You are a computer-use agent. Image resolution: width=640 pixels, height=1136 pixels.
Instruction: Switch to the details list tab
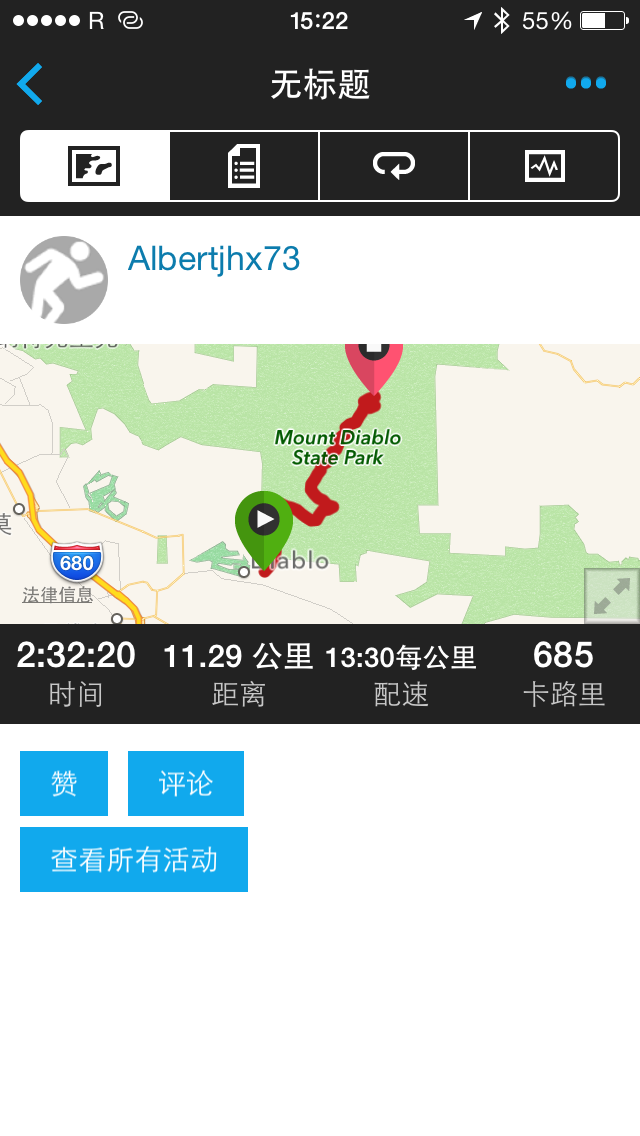tap(244, 166)
